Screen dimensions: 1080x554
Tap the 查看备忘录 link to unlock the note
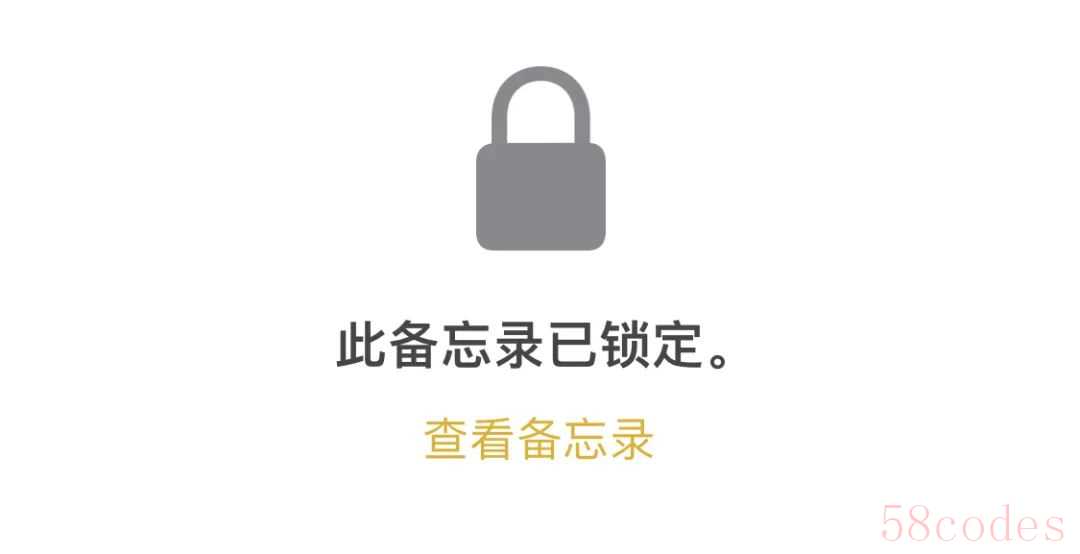pos(539,440)
